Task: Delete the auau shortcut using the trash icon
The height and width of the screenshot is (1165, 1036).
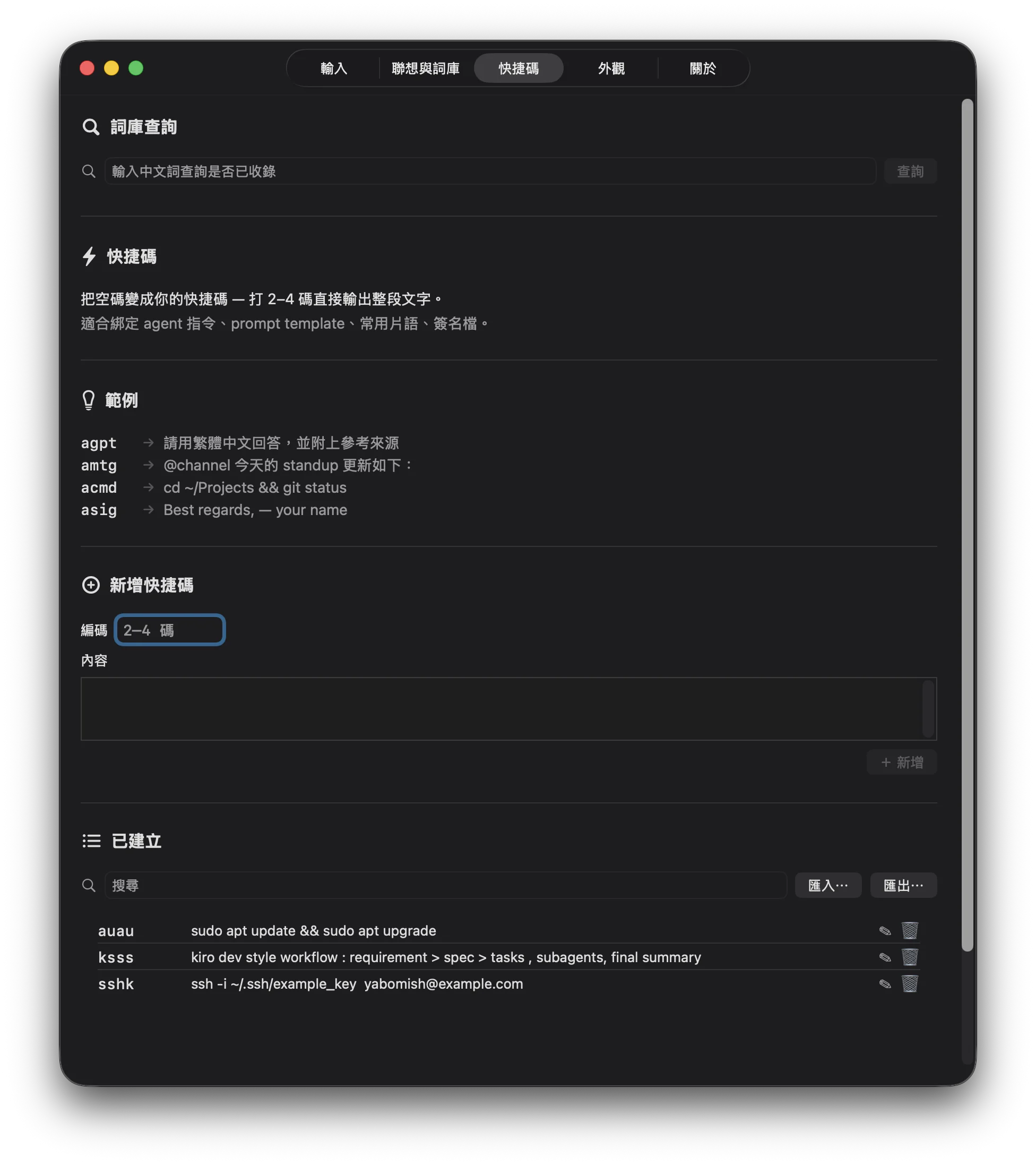Action: [x=910, y=931]
